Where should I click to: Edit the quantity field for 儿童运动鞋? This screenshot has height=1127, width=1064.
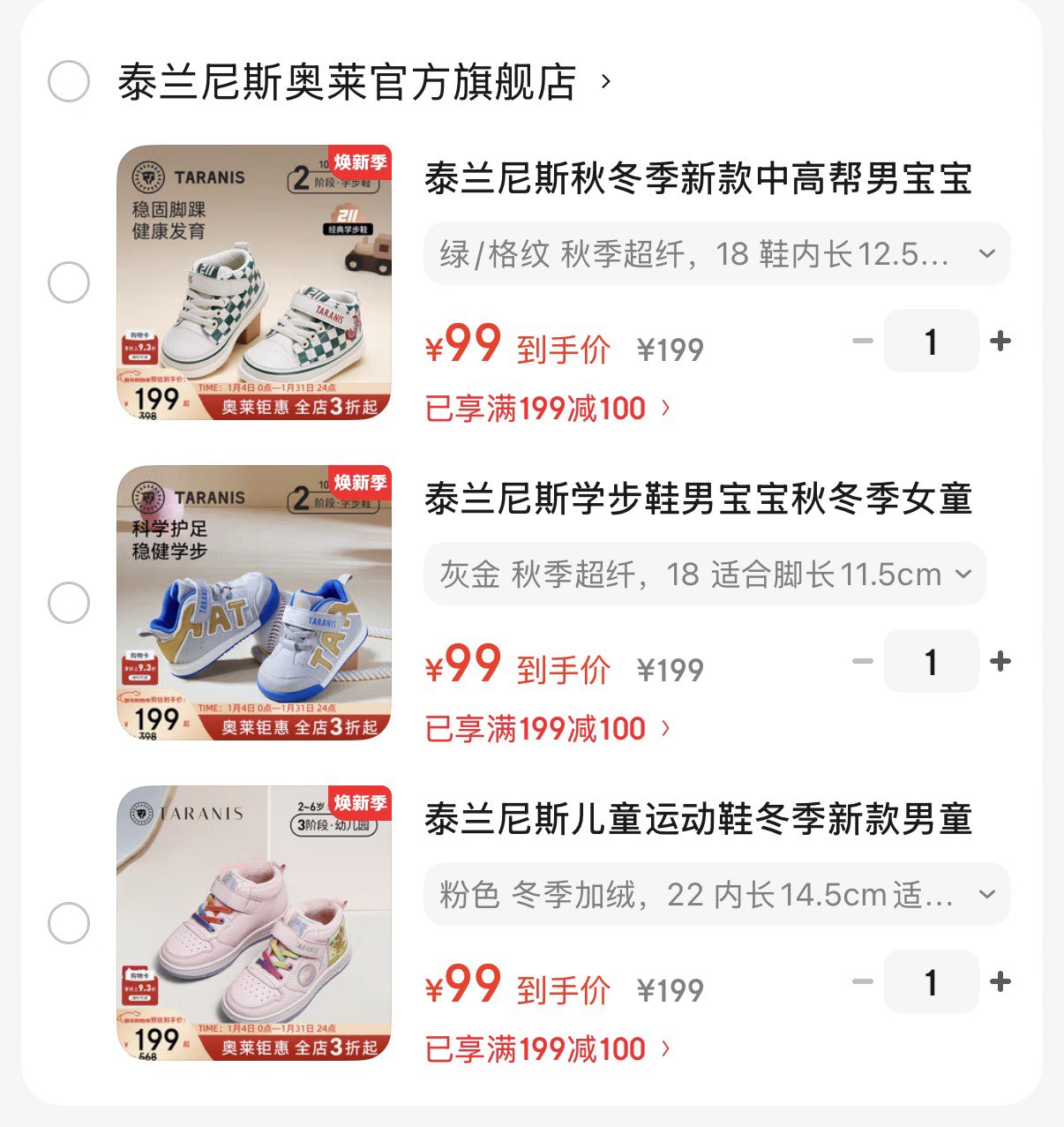(x=931, y=981)
